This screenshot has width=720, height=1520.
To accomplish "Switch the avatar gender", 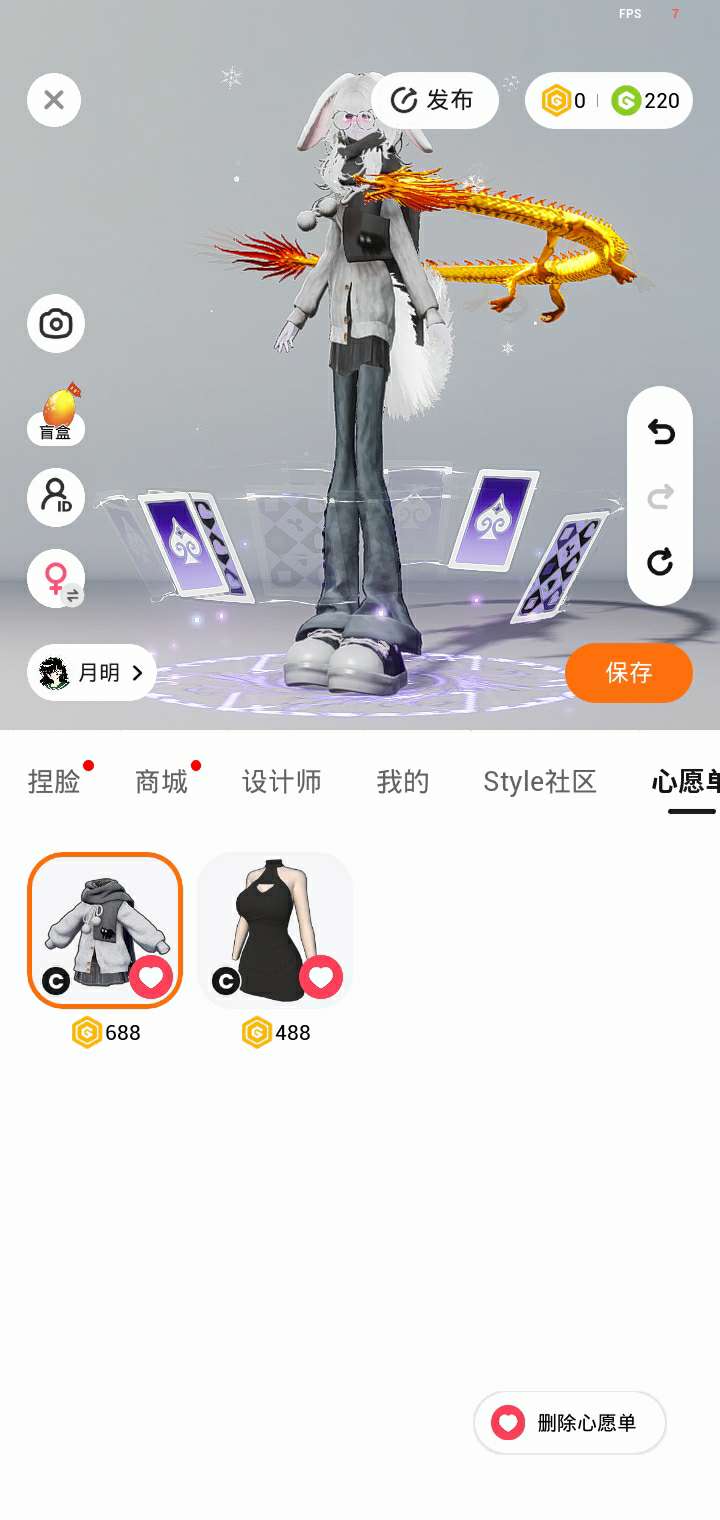I will pos(56,578).
